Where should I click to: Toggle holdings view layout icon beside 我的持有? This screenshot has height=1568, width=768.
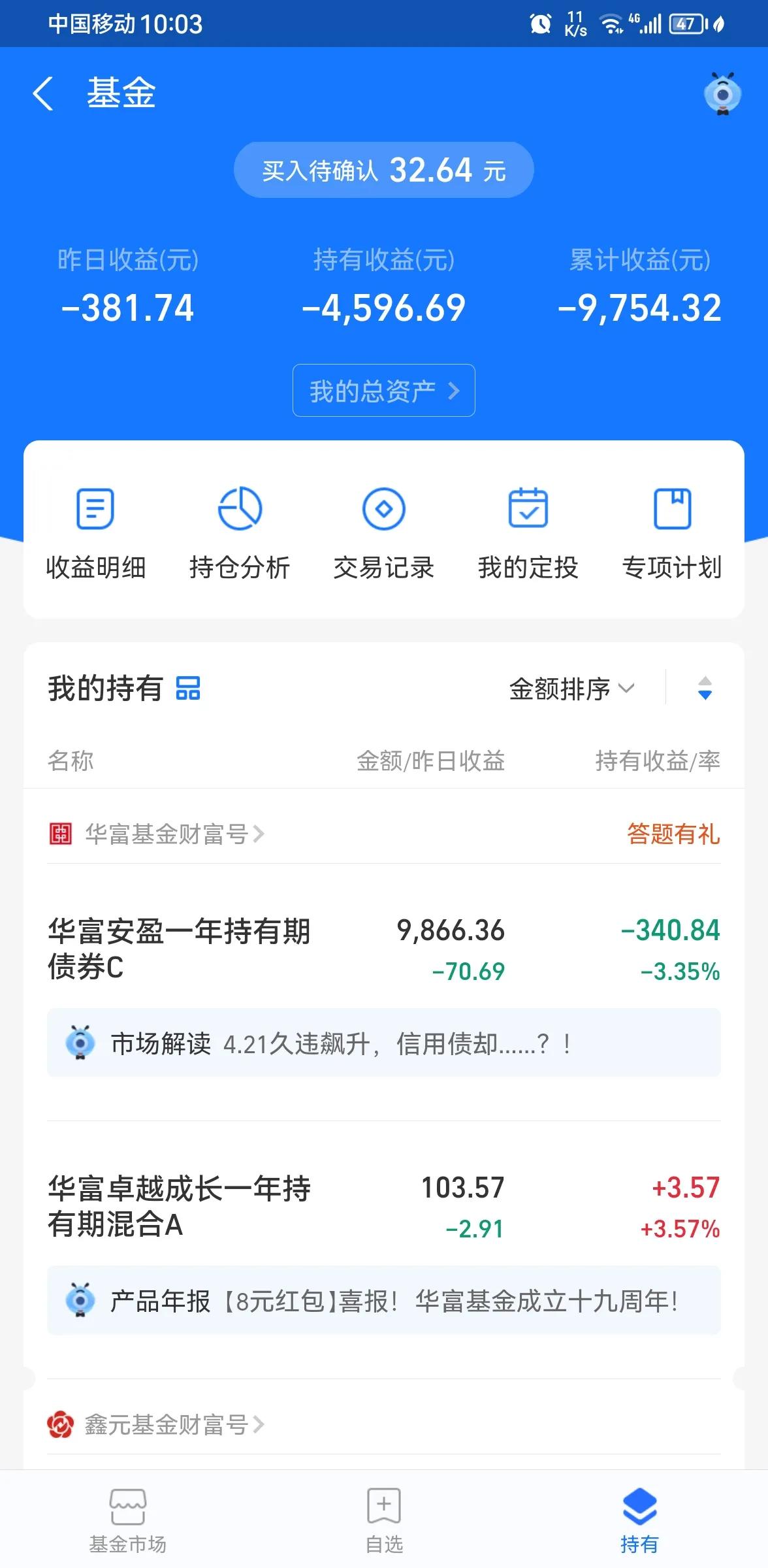(188, 689)
